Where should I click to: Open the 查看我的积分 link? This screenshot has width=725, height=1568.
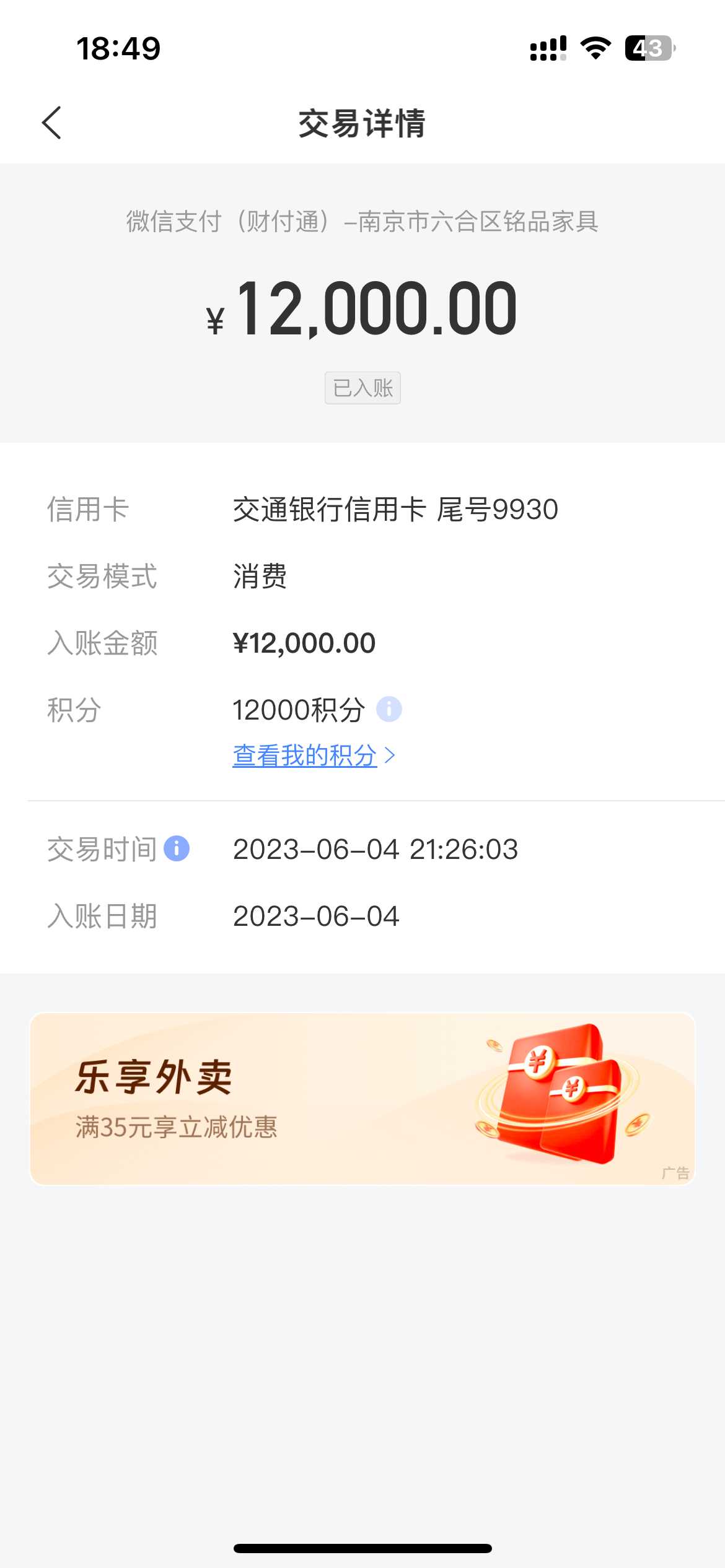pos(313,756)
